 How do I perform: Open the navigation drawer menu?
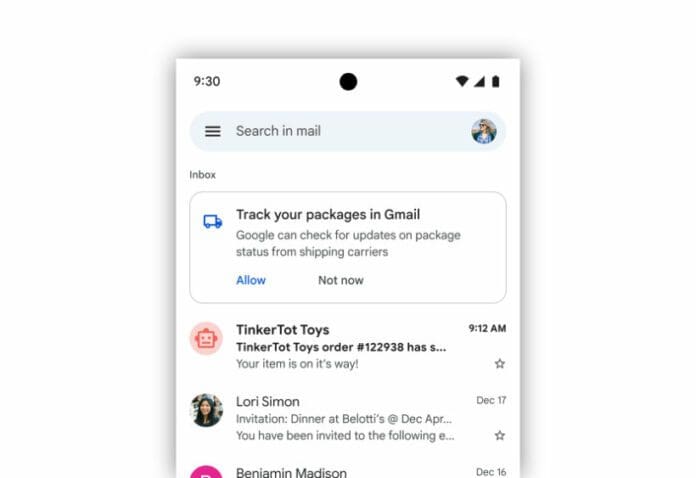pyautogui.click(x=212, y=131)
